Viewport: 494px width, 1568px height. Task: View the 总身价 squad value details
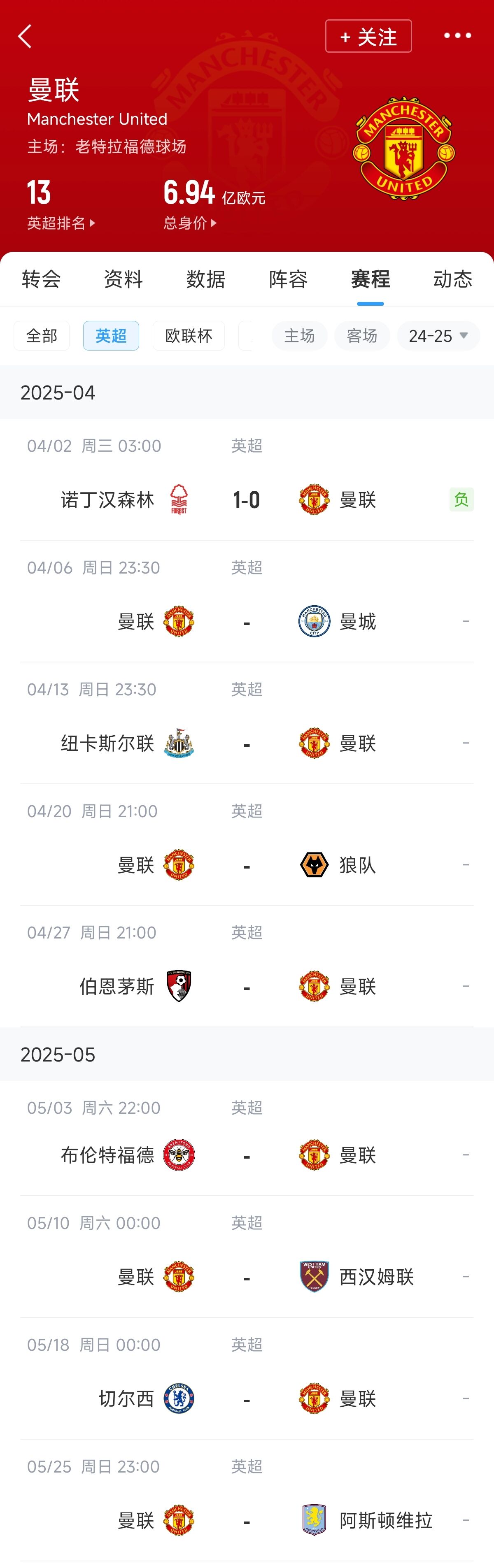pyautogui.click(x=189, y=223)
